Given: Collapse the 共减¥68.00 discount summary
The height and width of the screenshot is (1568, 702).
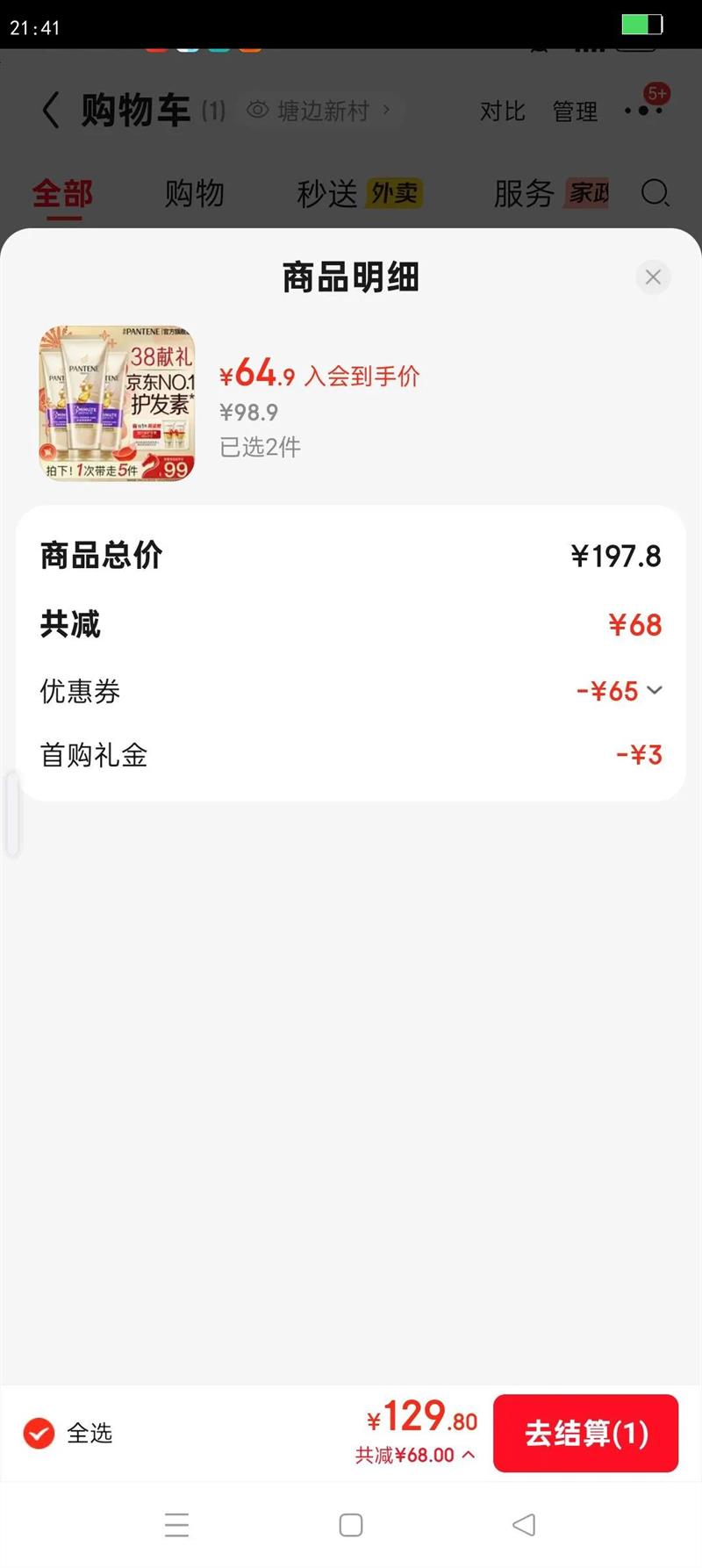Looking at the screenshot, I should tap(416, 1456).
